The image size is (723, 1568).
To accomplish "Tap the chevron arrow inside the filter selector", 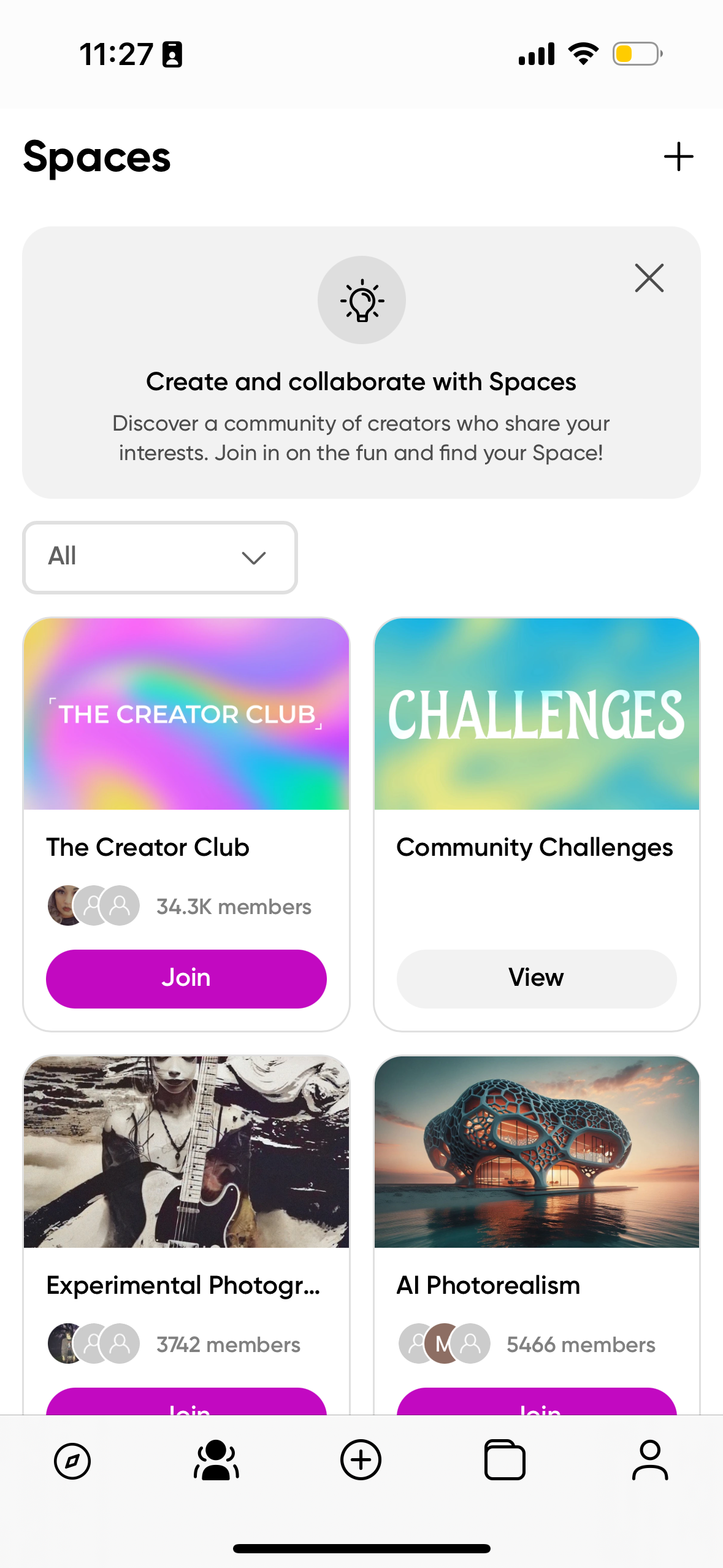I will click(x=254, y=558).
